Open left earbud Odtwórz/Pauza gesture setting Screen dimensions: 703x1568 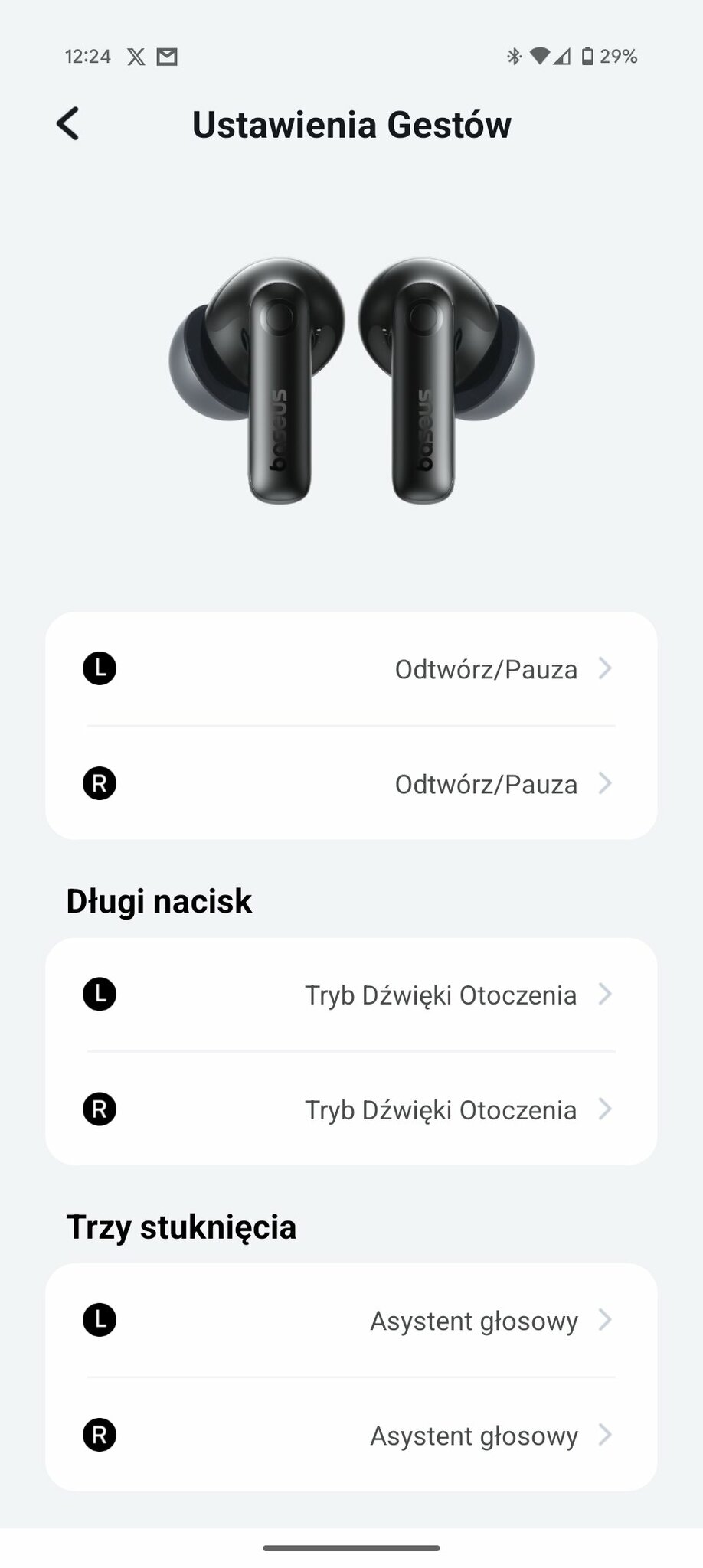(351, 669)
